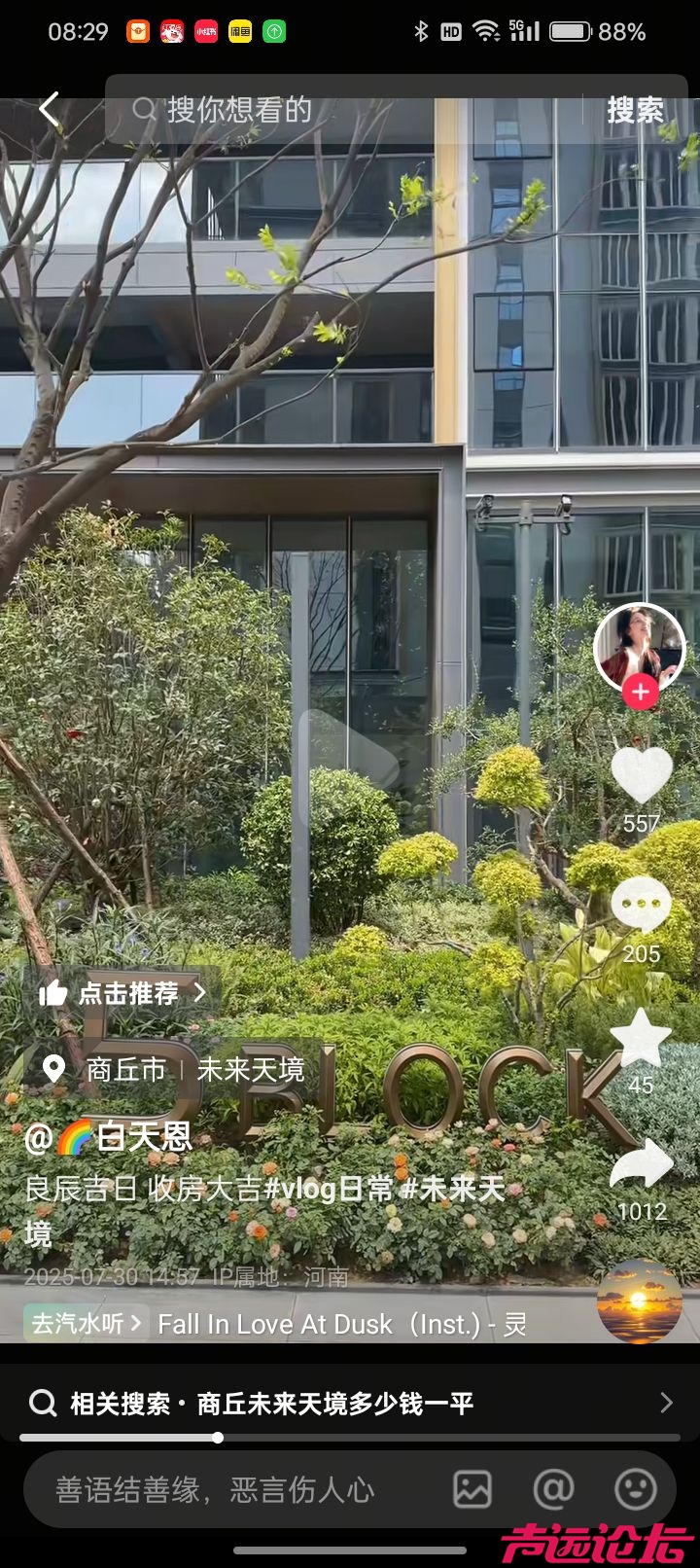
Task: Like this video with the heart icon
Action: coord(641,776)
